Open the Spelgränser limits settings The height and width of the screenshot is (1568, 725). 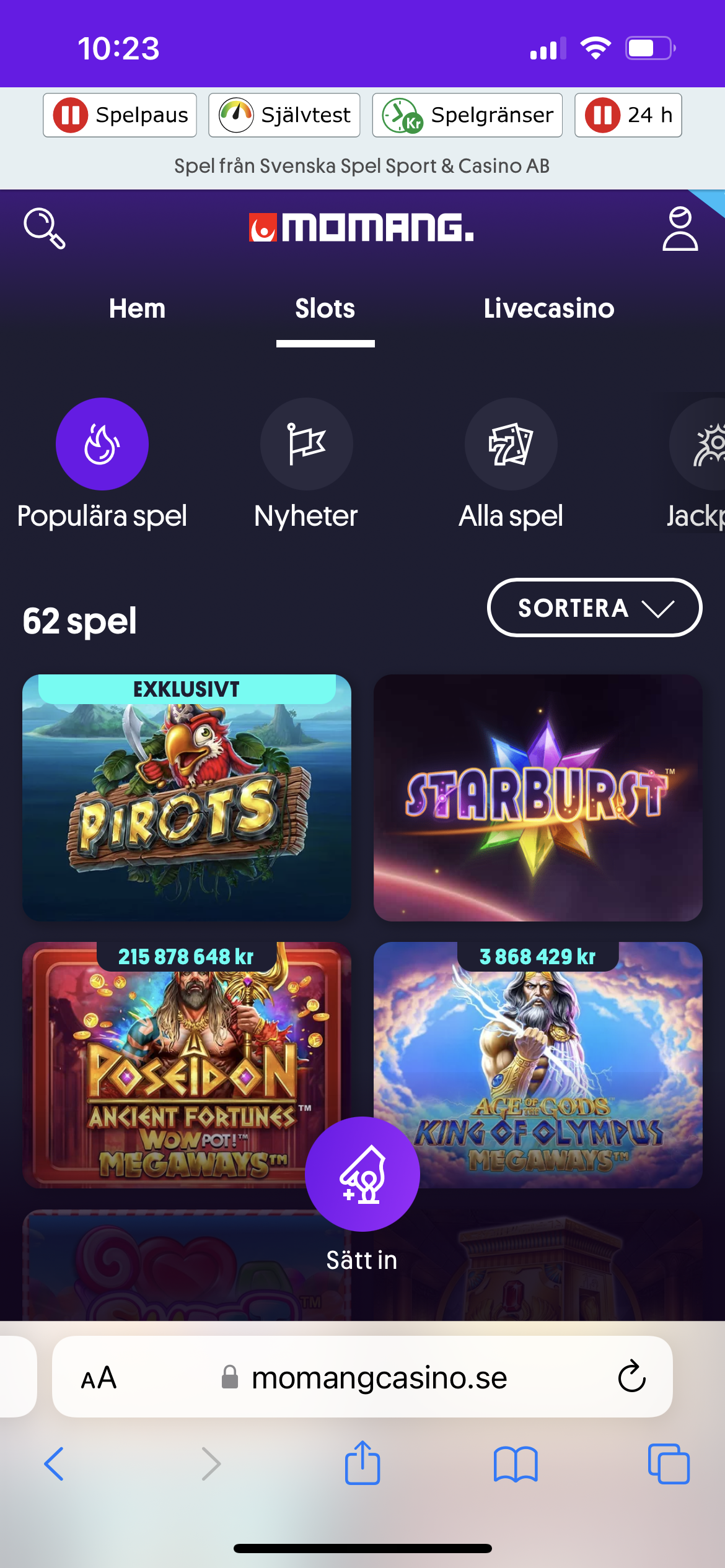coord(467,115)
